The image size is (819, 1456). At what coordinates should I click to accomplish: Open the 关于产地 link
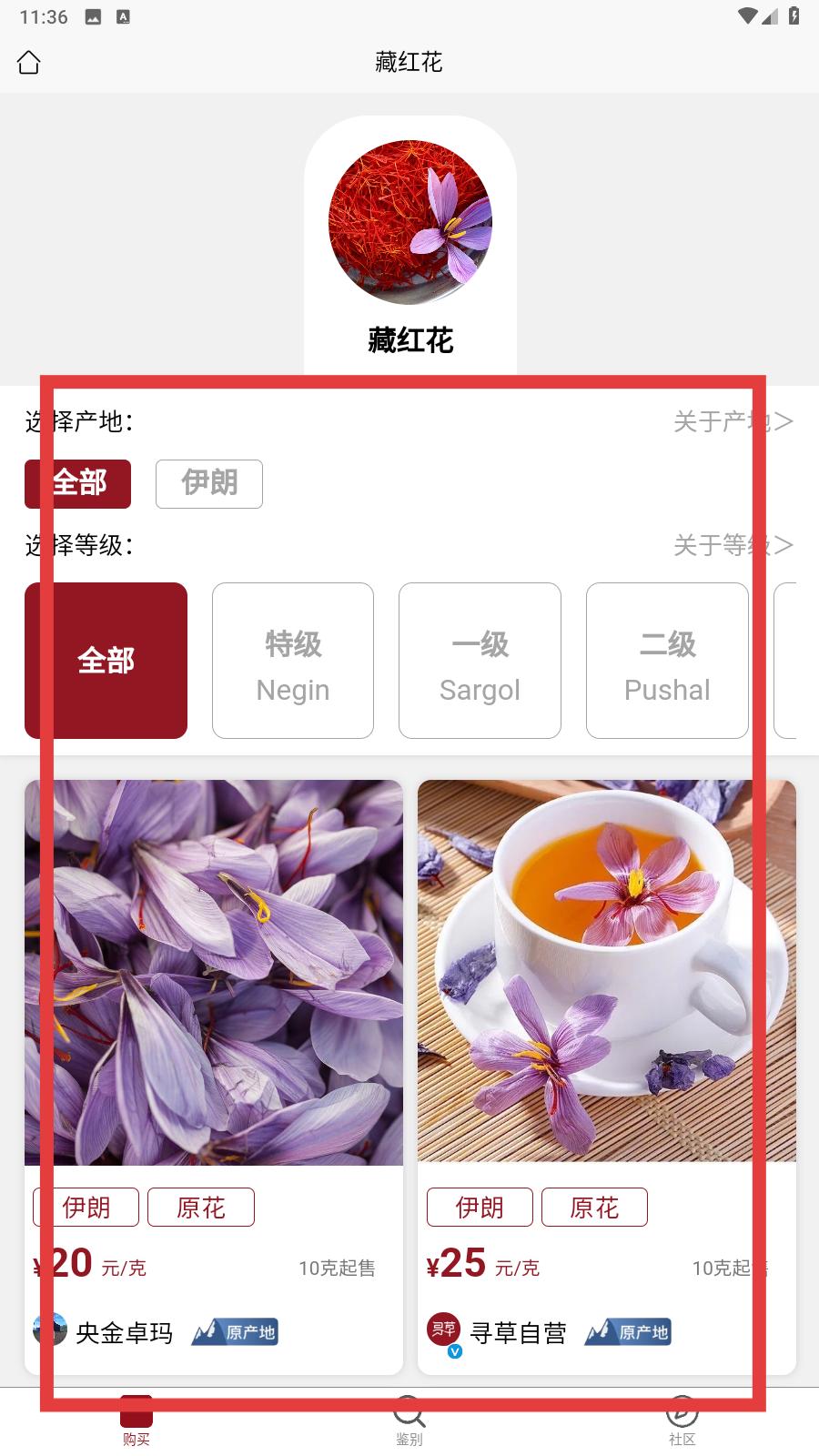[733, 421]
